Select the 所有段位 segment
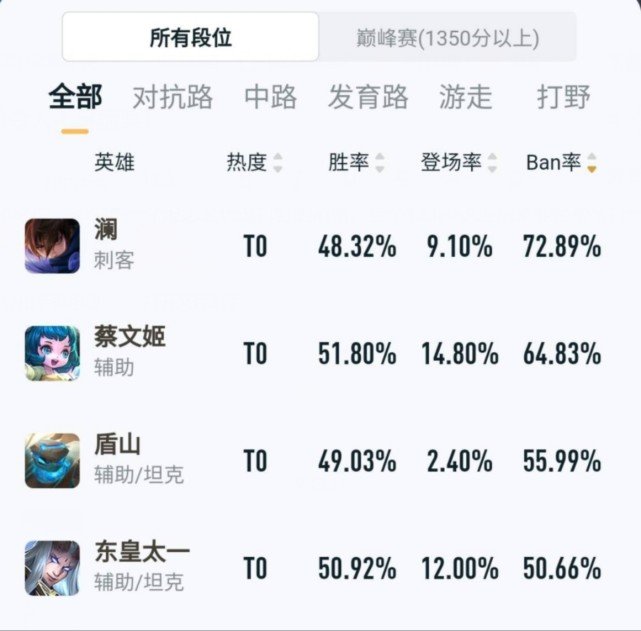The image size is (641, 631). [x=191, y=38]
